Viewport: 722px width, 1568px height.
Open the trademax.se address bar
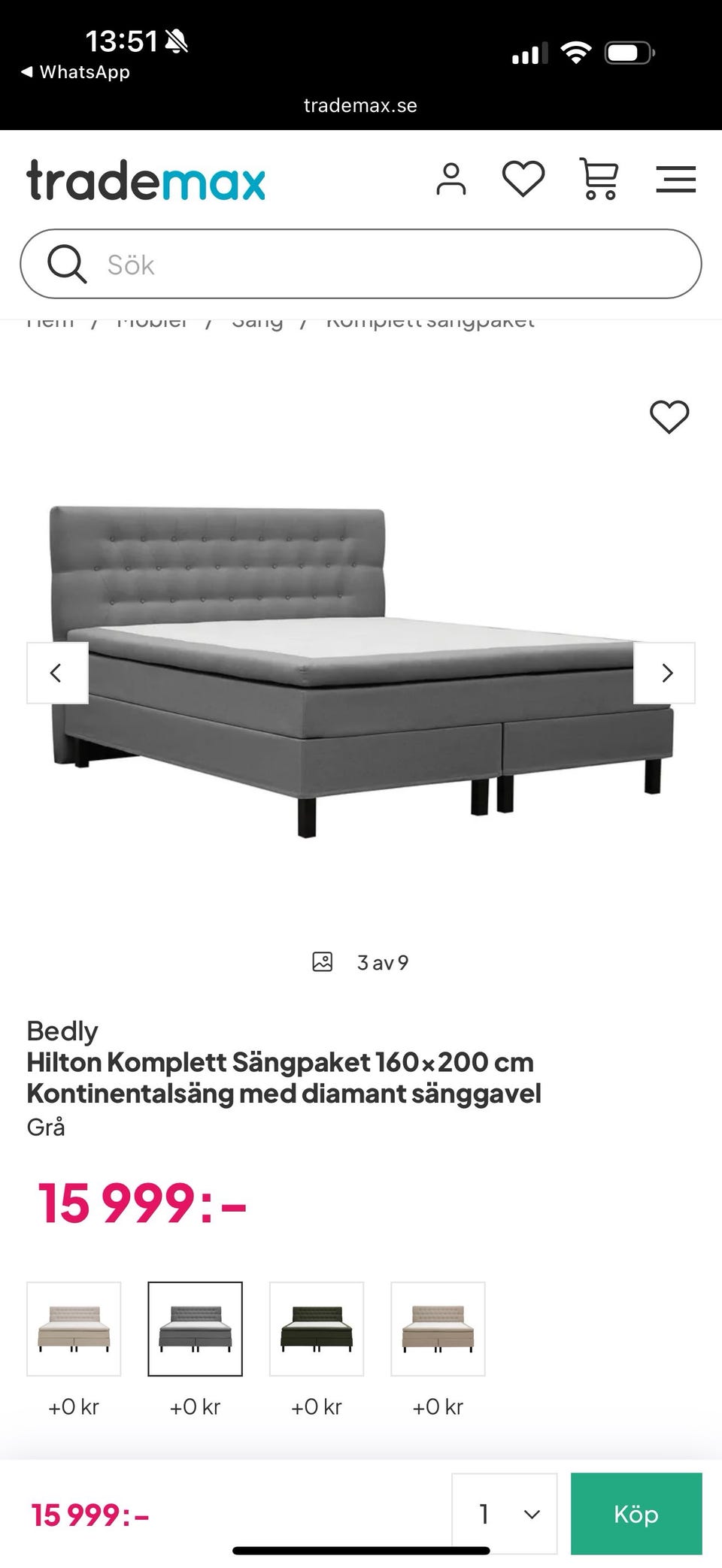pyautogui.click(x=361, y=104)
